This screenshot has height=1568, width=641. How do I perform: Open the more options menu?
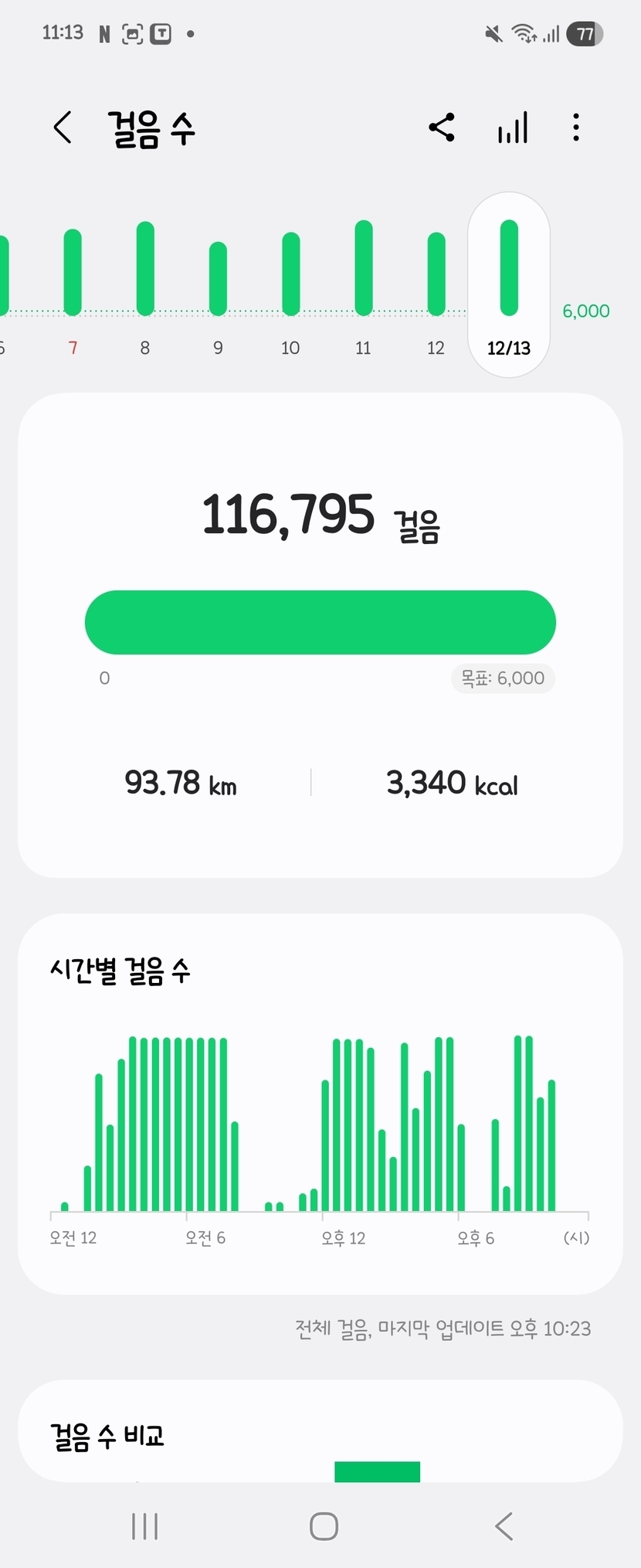(576, 128)
